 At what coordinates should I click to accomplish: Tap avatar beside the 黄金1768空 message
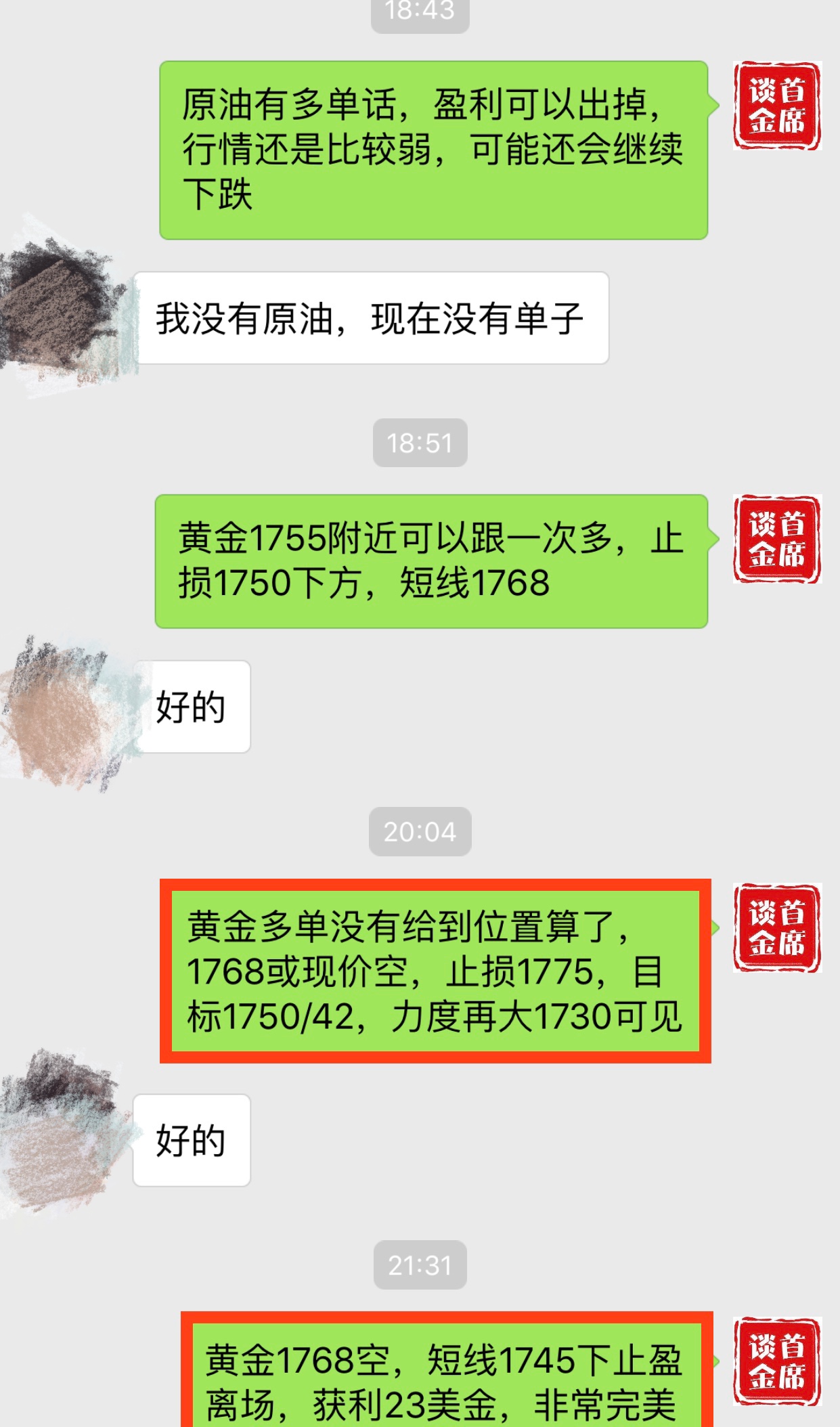click(x=776, y=1361)
